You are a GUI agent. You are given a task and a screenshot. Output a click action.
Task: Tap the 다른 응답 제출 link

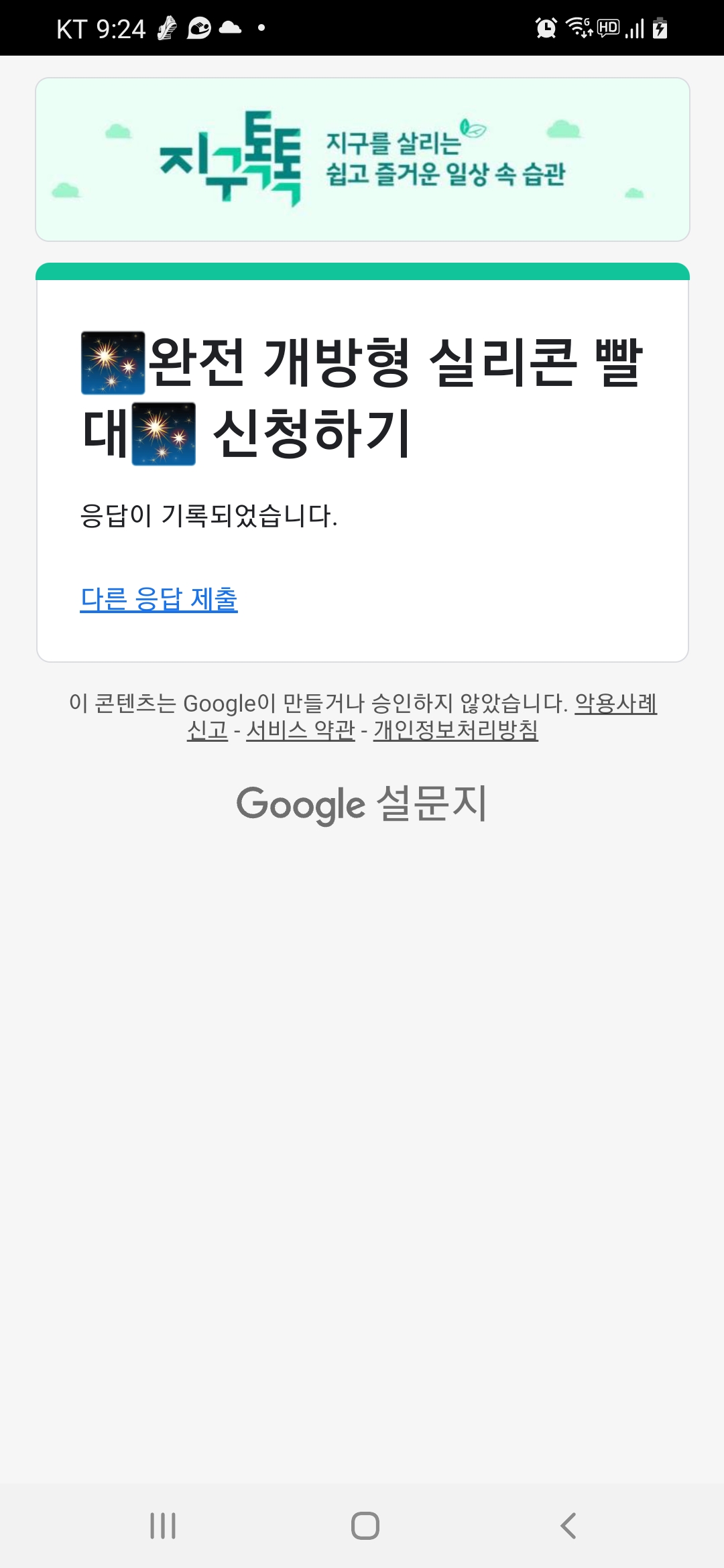click(159, 599)
